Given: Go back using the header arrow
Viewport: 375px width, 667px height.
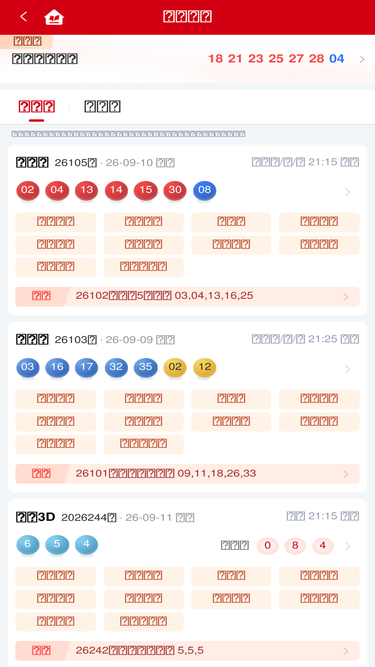Looking at the screenshot, I should [23, 17].
